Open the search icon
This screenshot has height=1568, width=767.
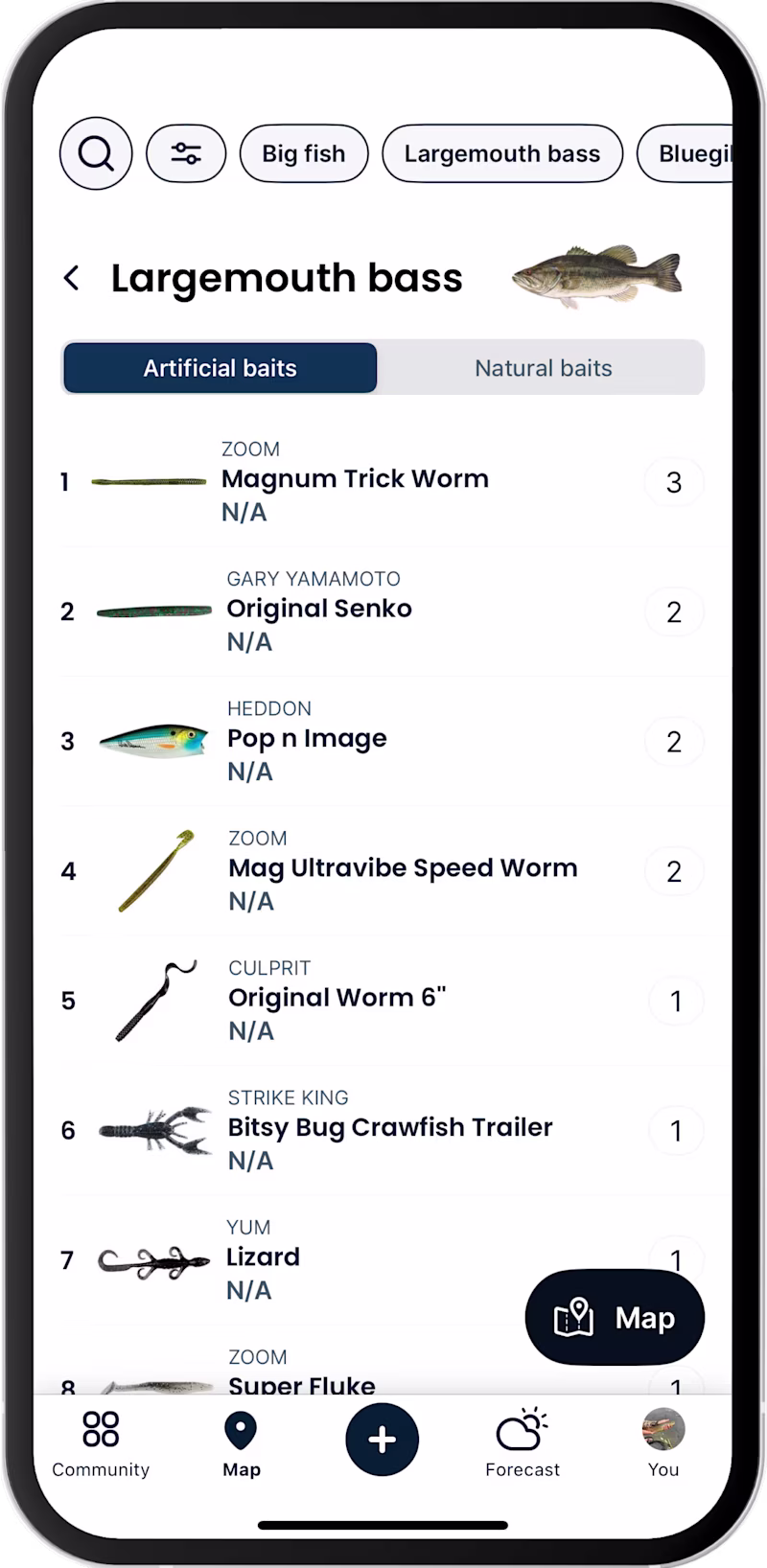pyautogui.click(x=96, y=153)
